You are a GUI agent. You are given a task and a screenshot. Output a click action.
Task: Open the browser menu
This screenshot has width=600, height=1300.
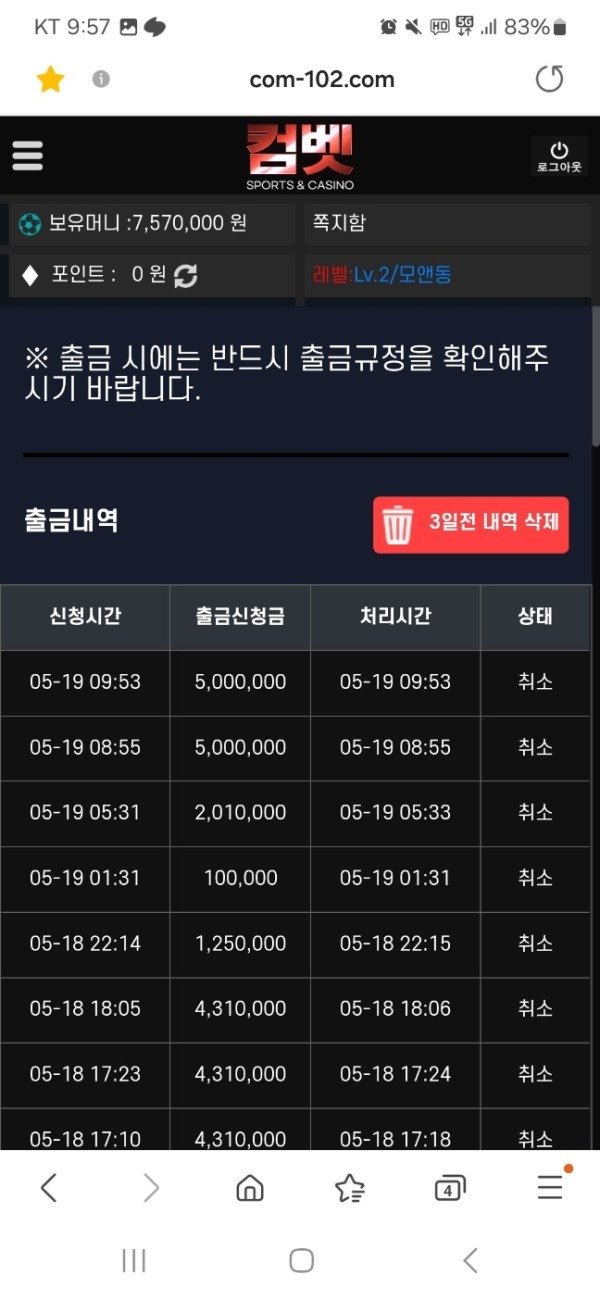(x=550, y=1187)
